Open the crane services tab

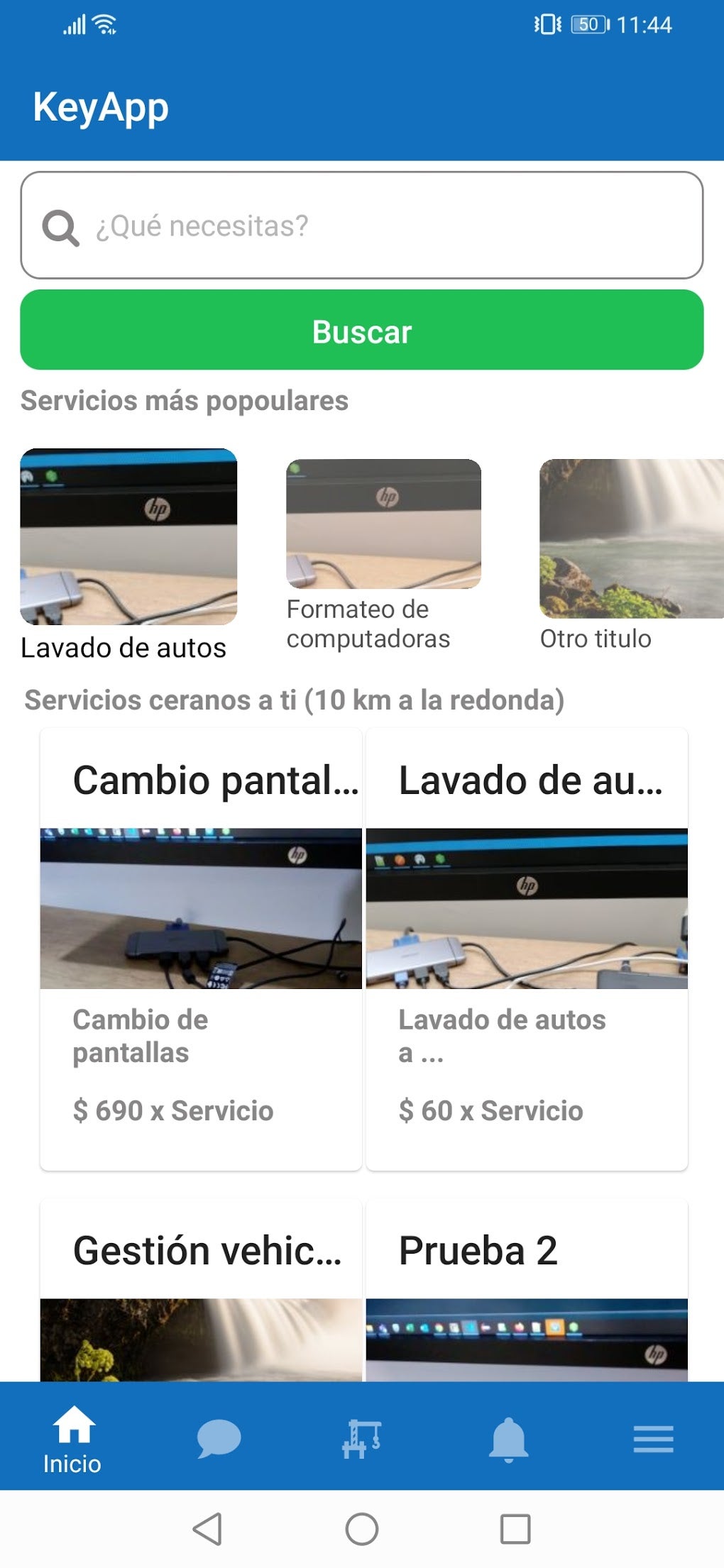click(x=362, y=1439)
